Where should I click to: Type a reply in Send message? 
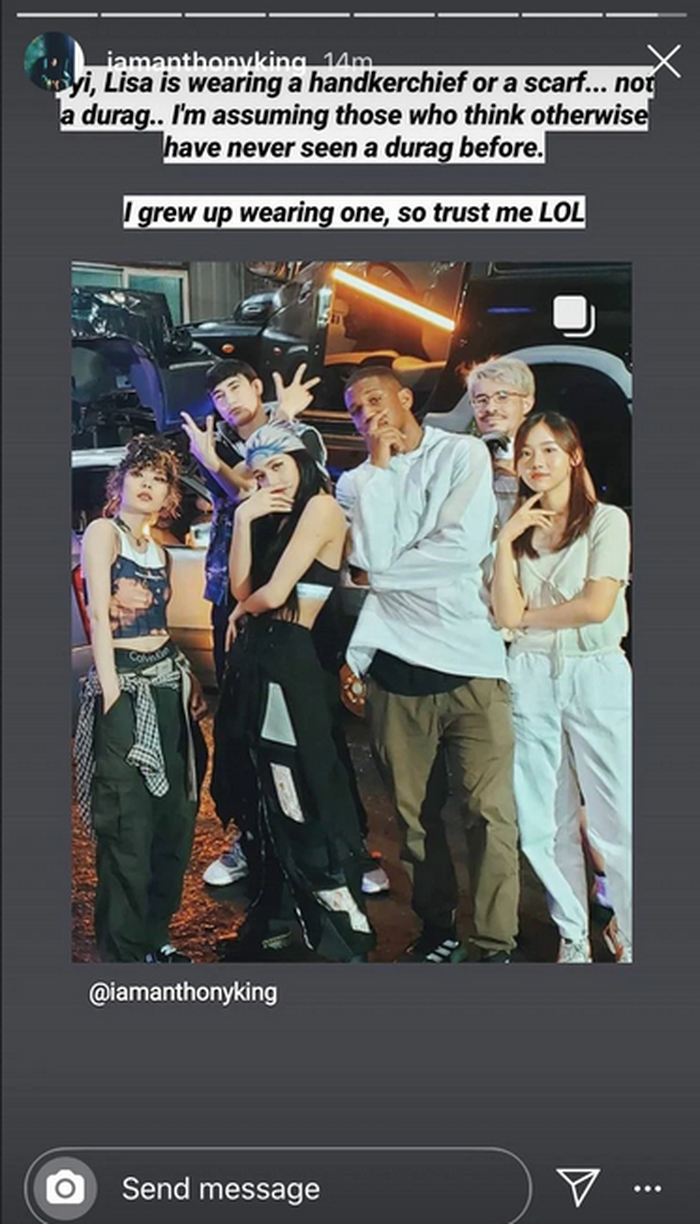tap(300, 1188)
